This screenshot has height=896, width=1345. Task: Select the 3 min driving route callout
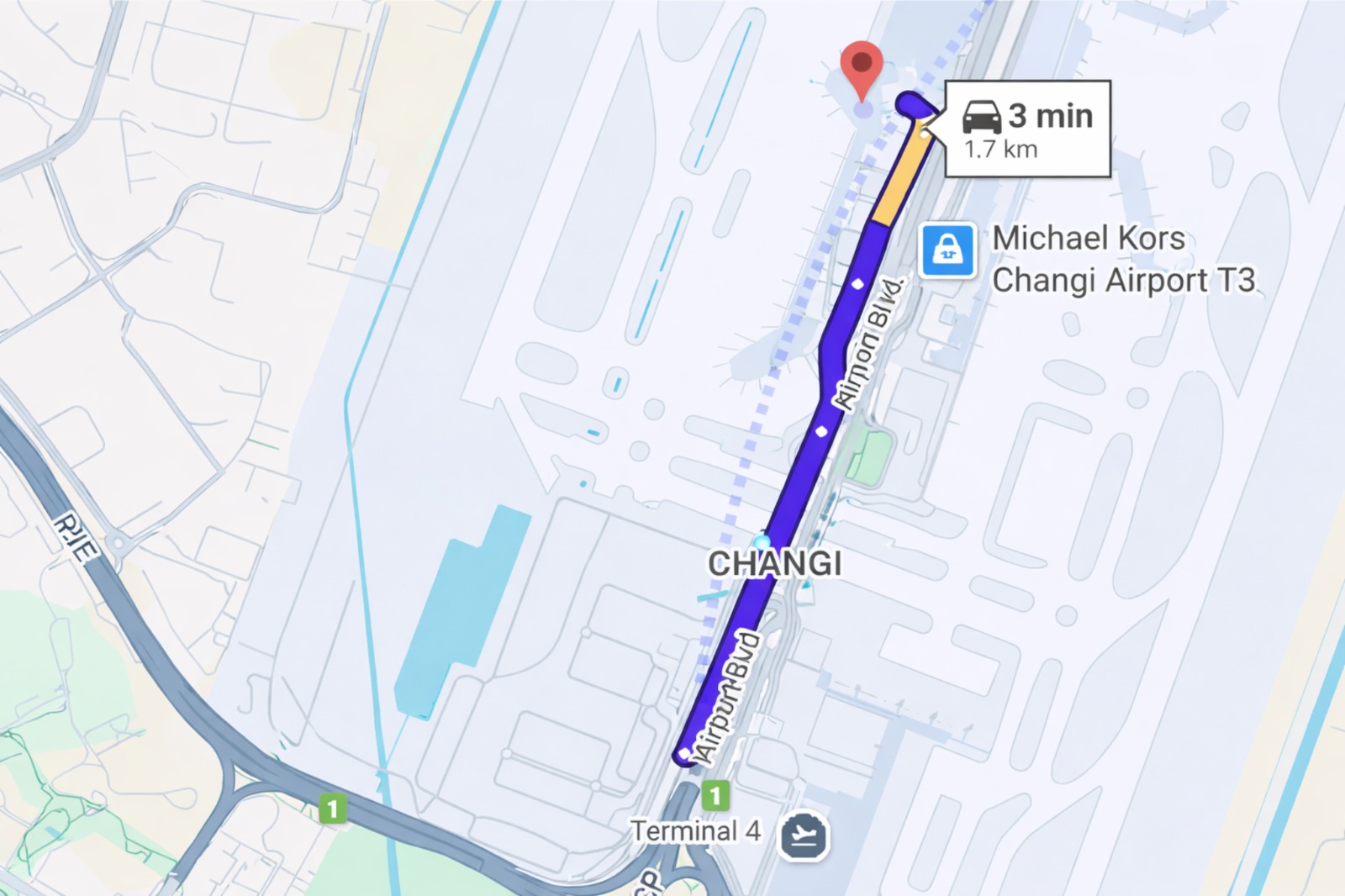click(1027, 129)
